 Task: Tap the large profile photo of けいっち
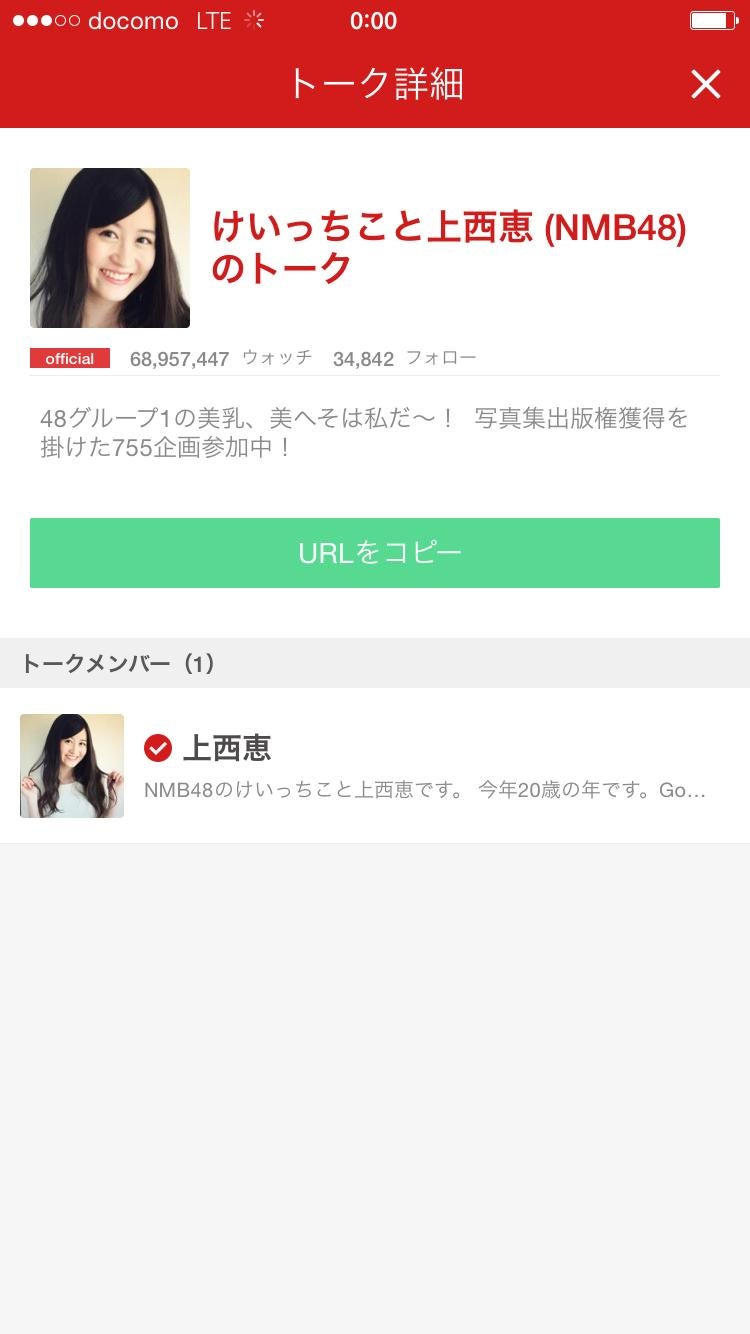(x=109, y=247)
